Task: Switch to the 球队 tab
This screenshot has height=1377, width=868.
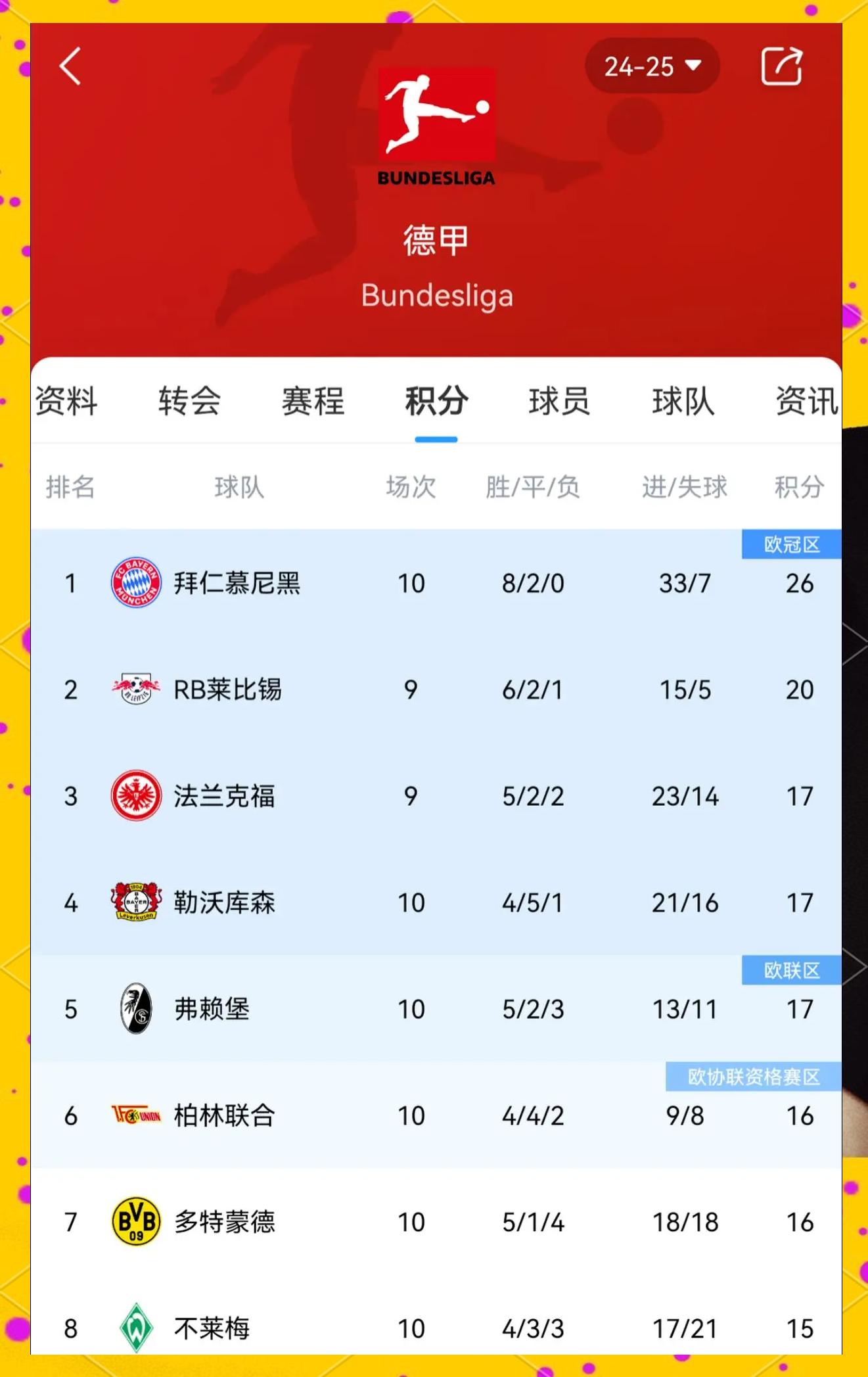Action: click(x=683, y=401)
